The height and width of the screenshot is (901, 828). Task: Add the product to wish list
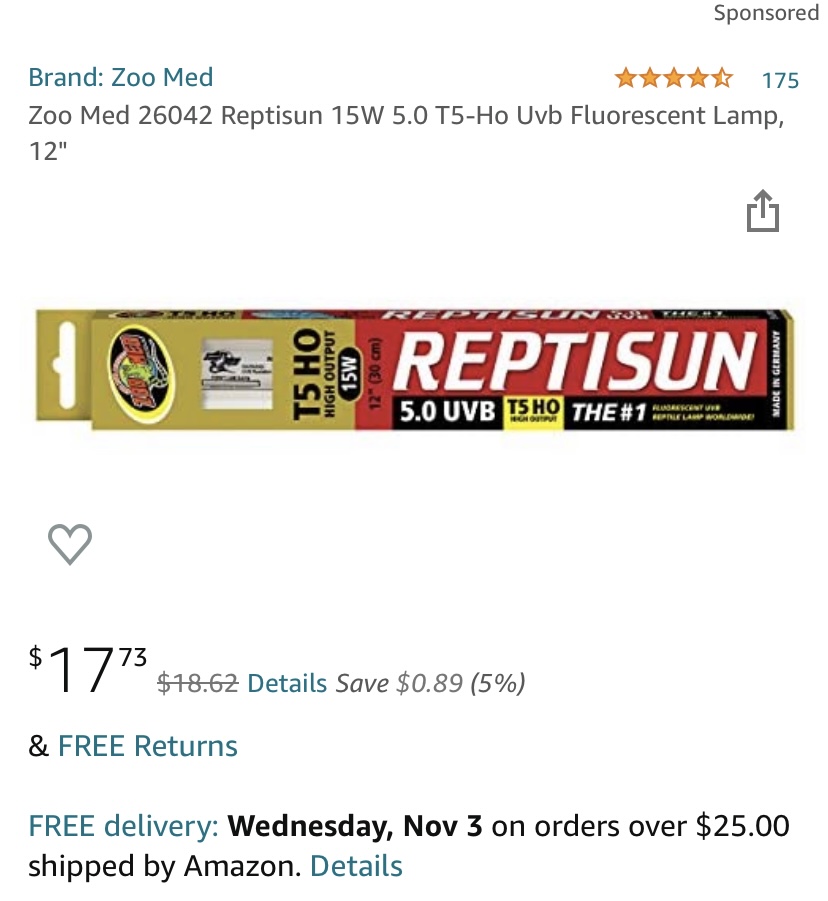point(70,544)
